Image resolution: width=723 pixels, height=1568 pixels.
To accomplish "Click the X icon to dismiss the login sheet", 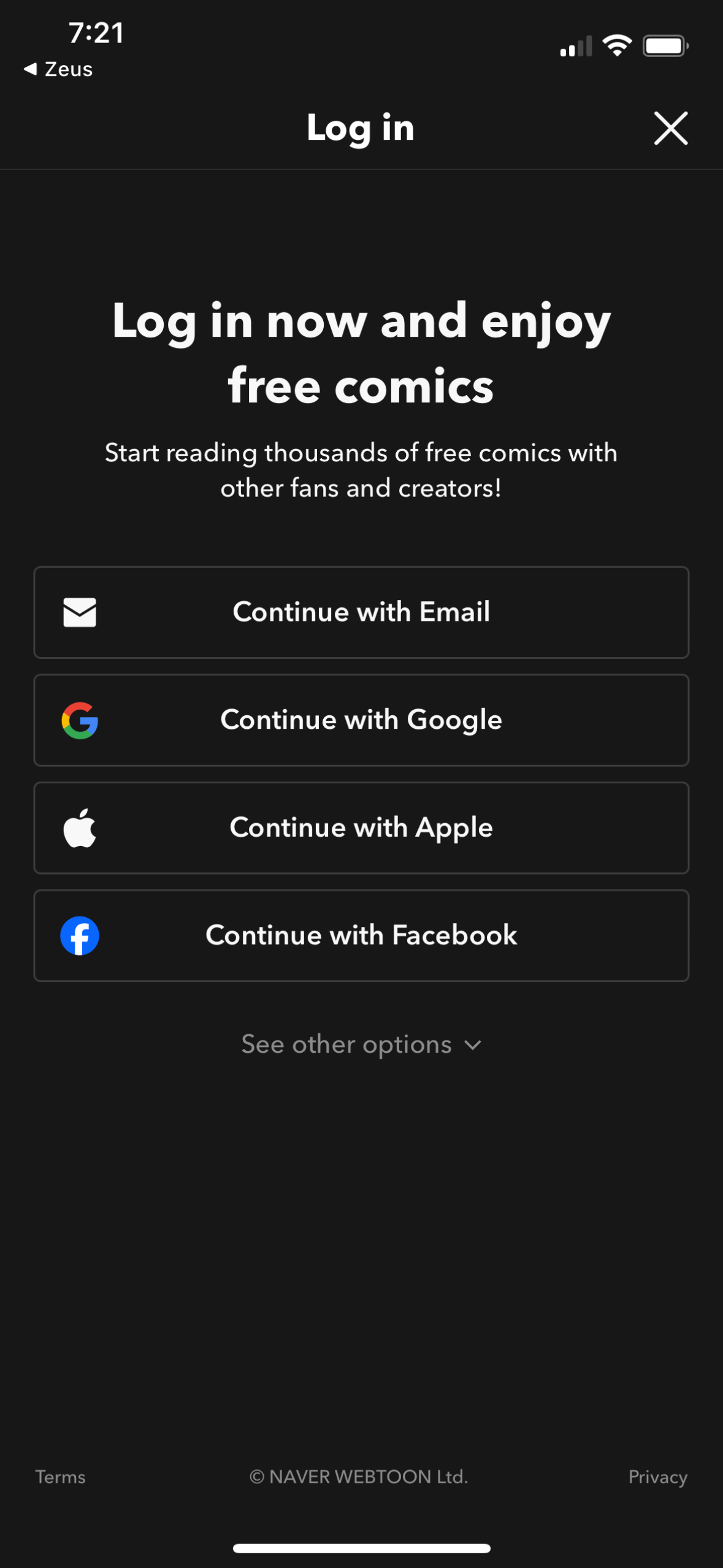I will 670,128.
